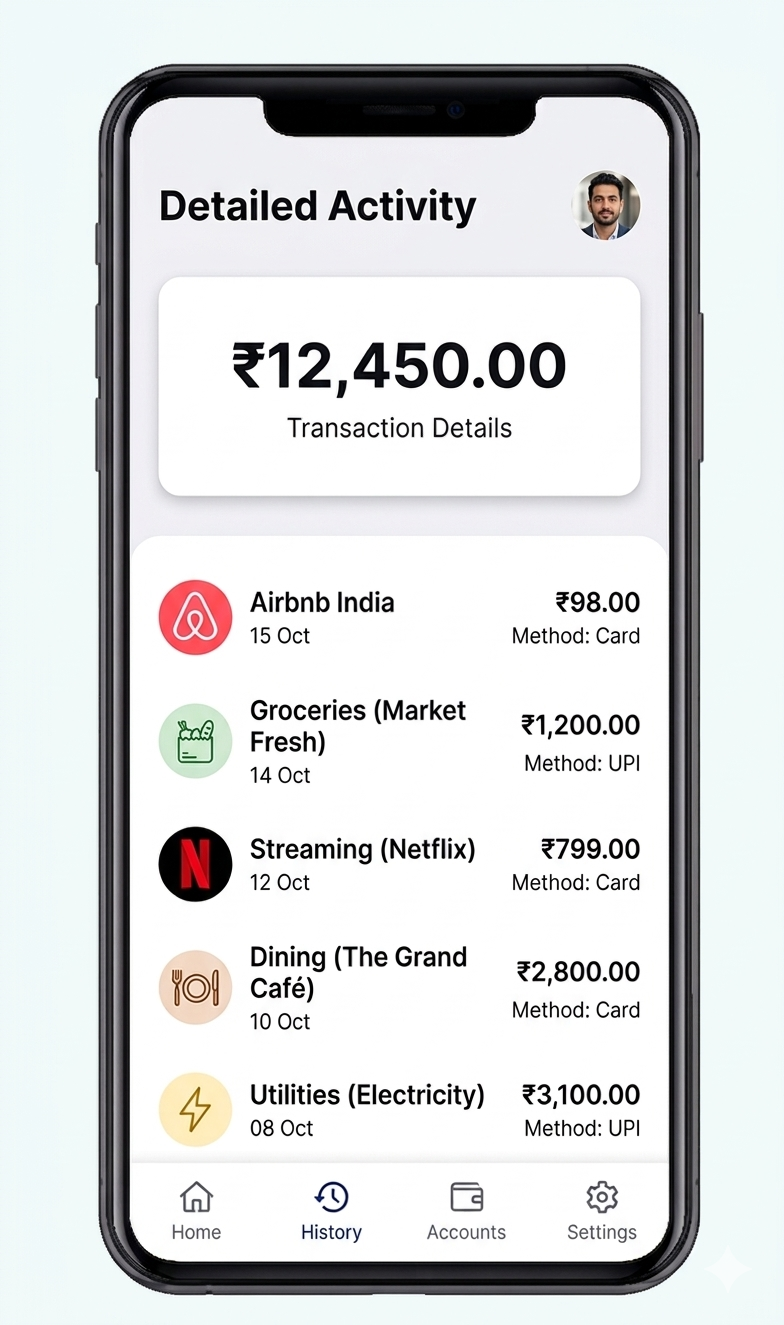Open Dining (The Grand Café) transaction
784x1325 pixels.
[x=399, y=987]
